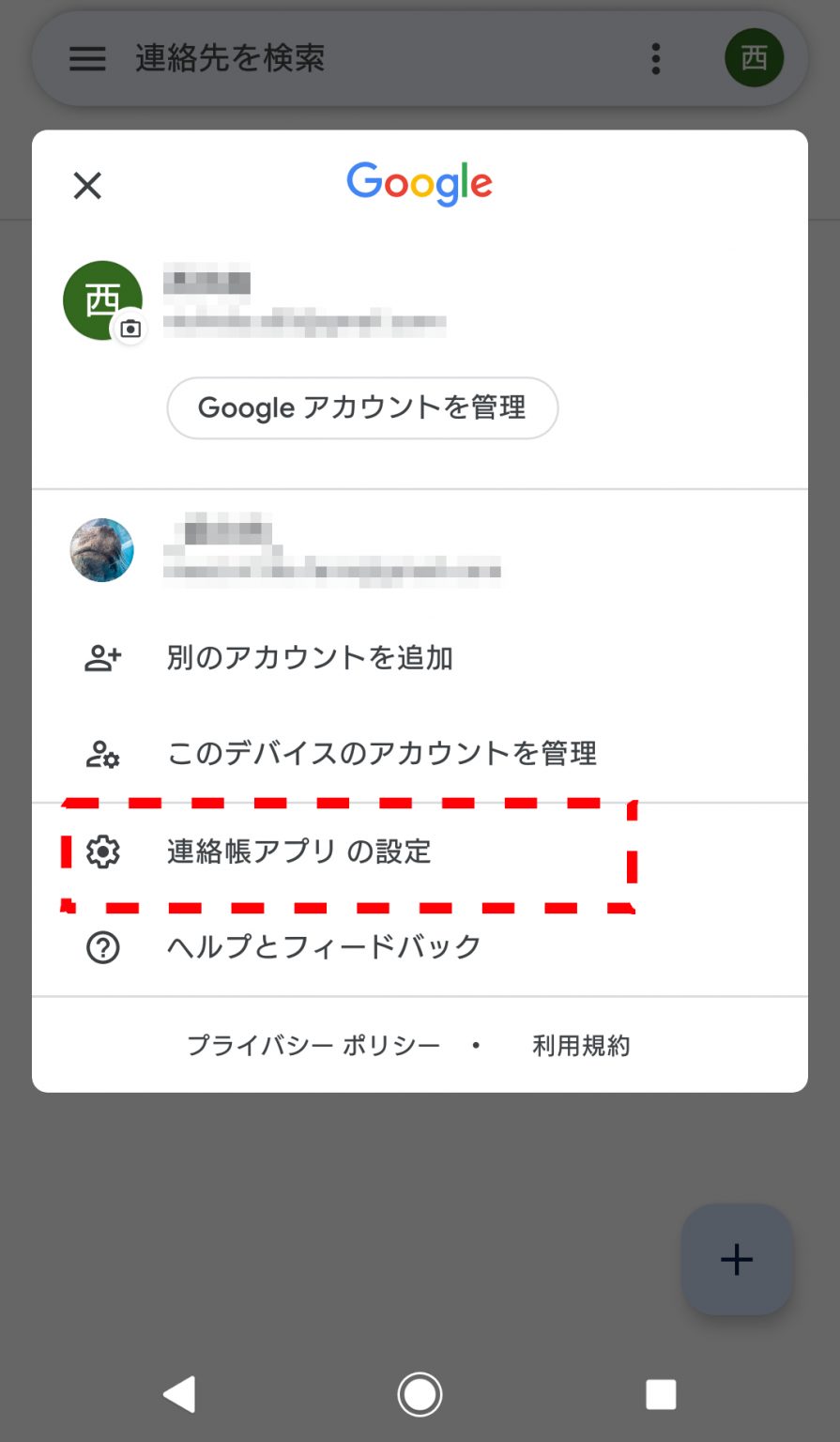This screenshot has width=840, height=1442.
Task: Close the Google account dialog with X
Action: 86,185
